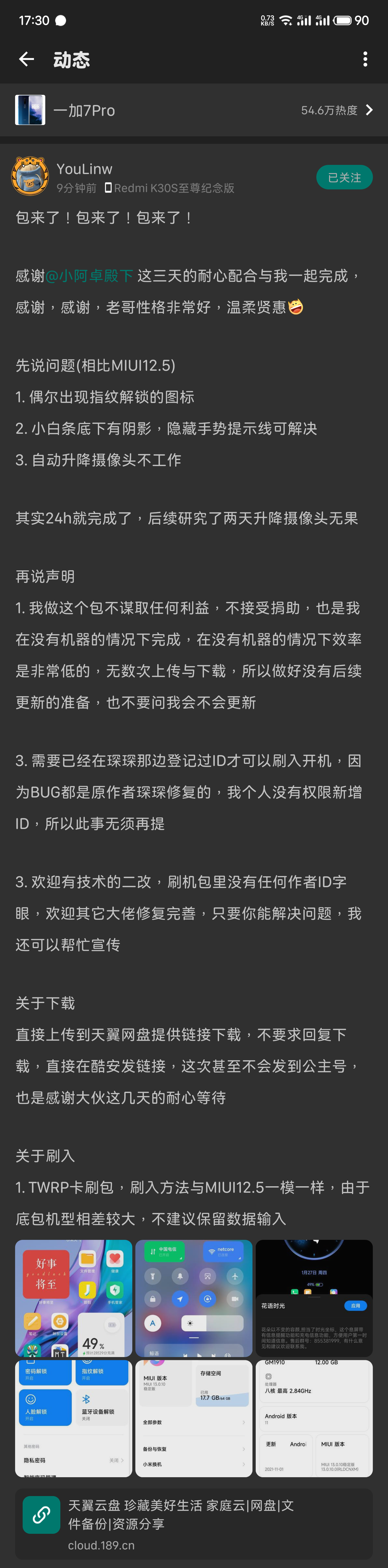388x1568 pixels.
Task: View the MIUI 版本 storage screenshot image
Action: pyautogui.click(x=194, y=1418)
